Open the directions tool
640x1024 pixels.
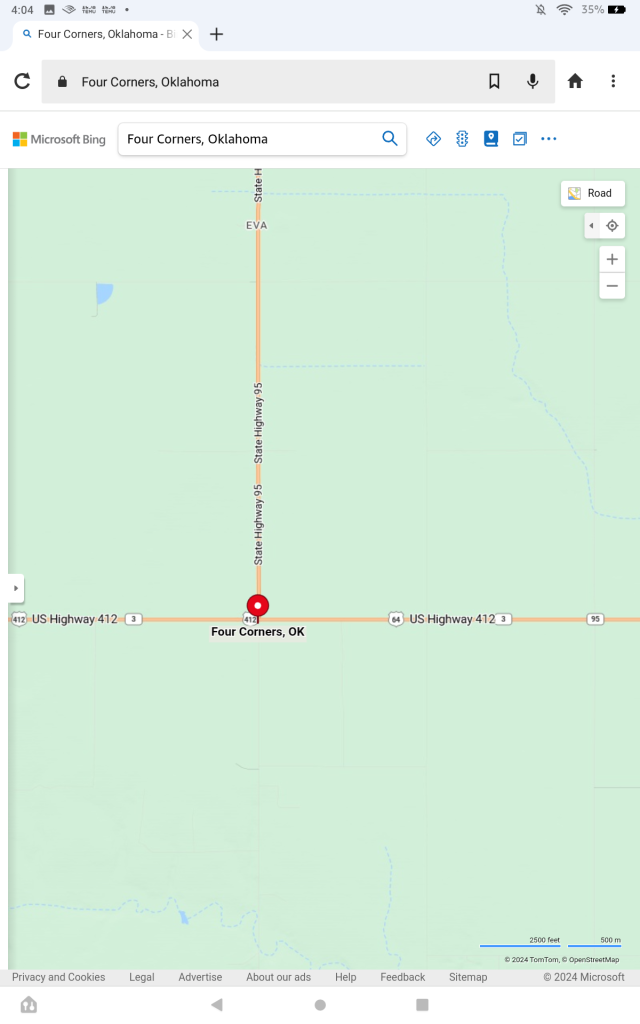433,139
